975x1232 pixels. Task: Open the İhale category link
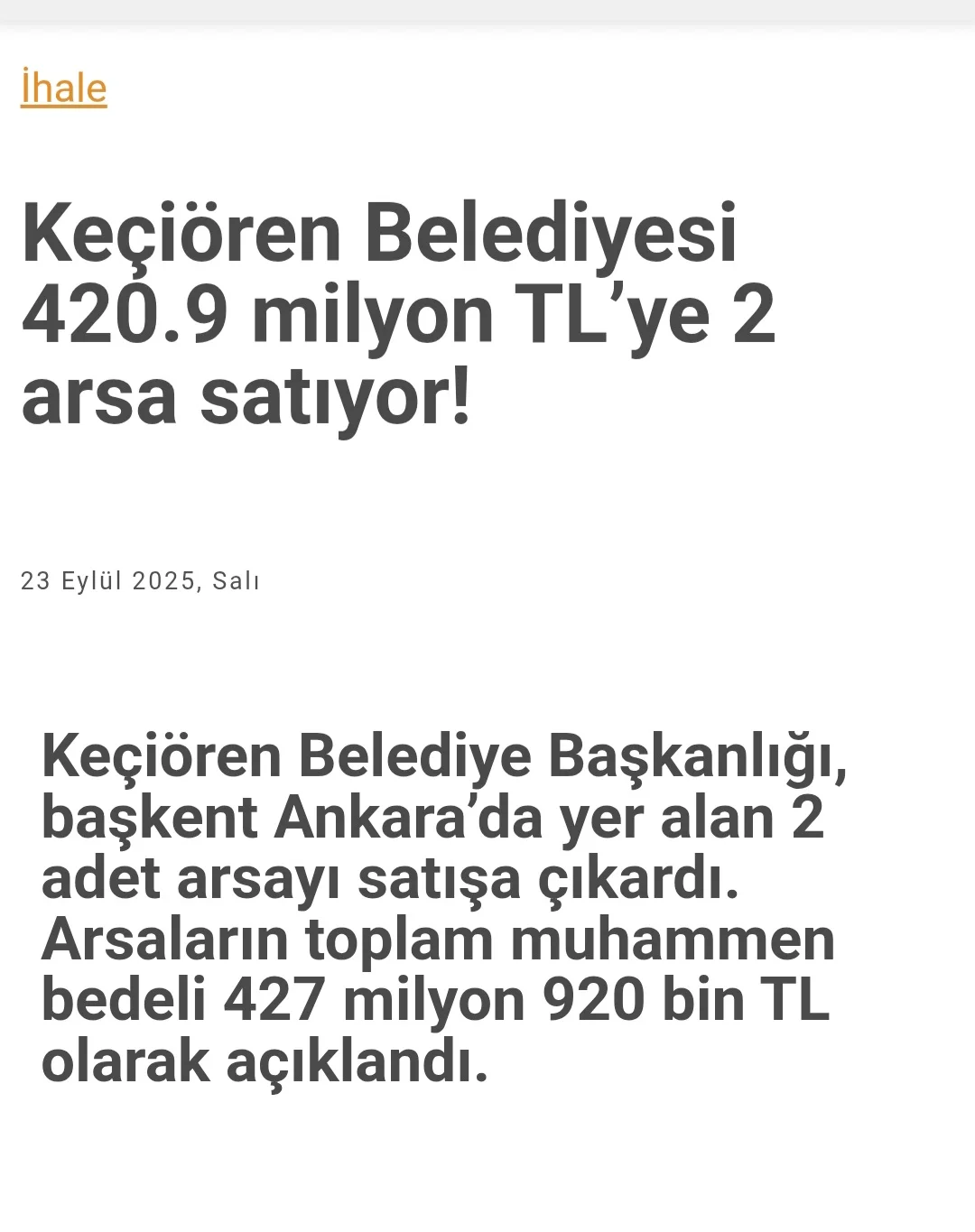(63, 88)
